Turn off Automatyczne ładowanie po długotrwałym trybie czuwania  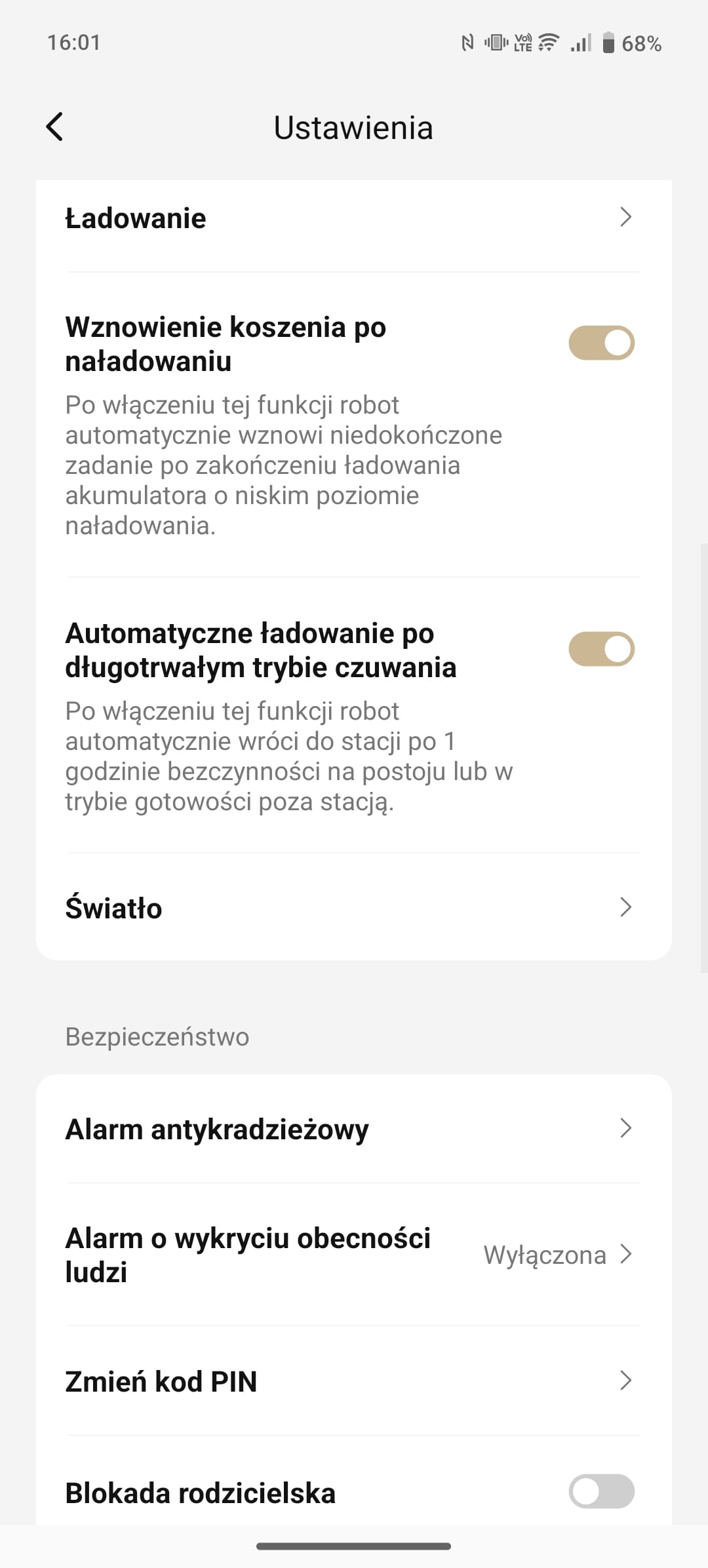pos(601,649)
